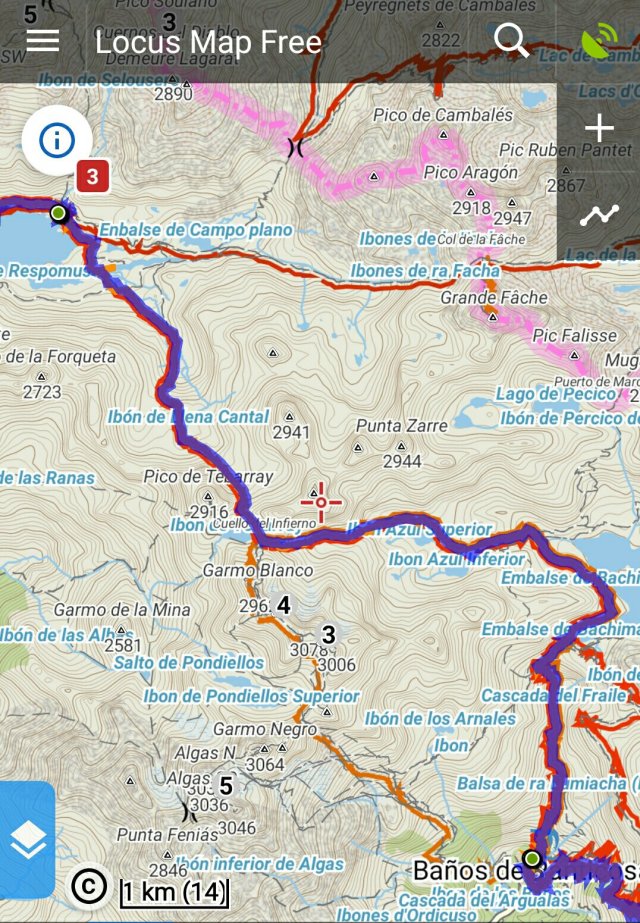Open the main menu drawer
Image resolution: width=640 pixels, height=923 pixels.
pyautogui.click(x=43, y=41)
